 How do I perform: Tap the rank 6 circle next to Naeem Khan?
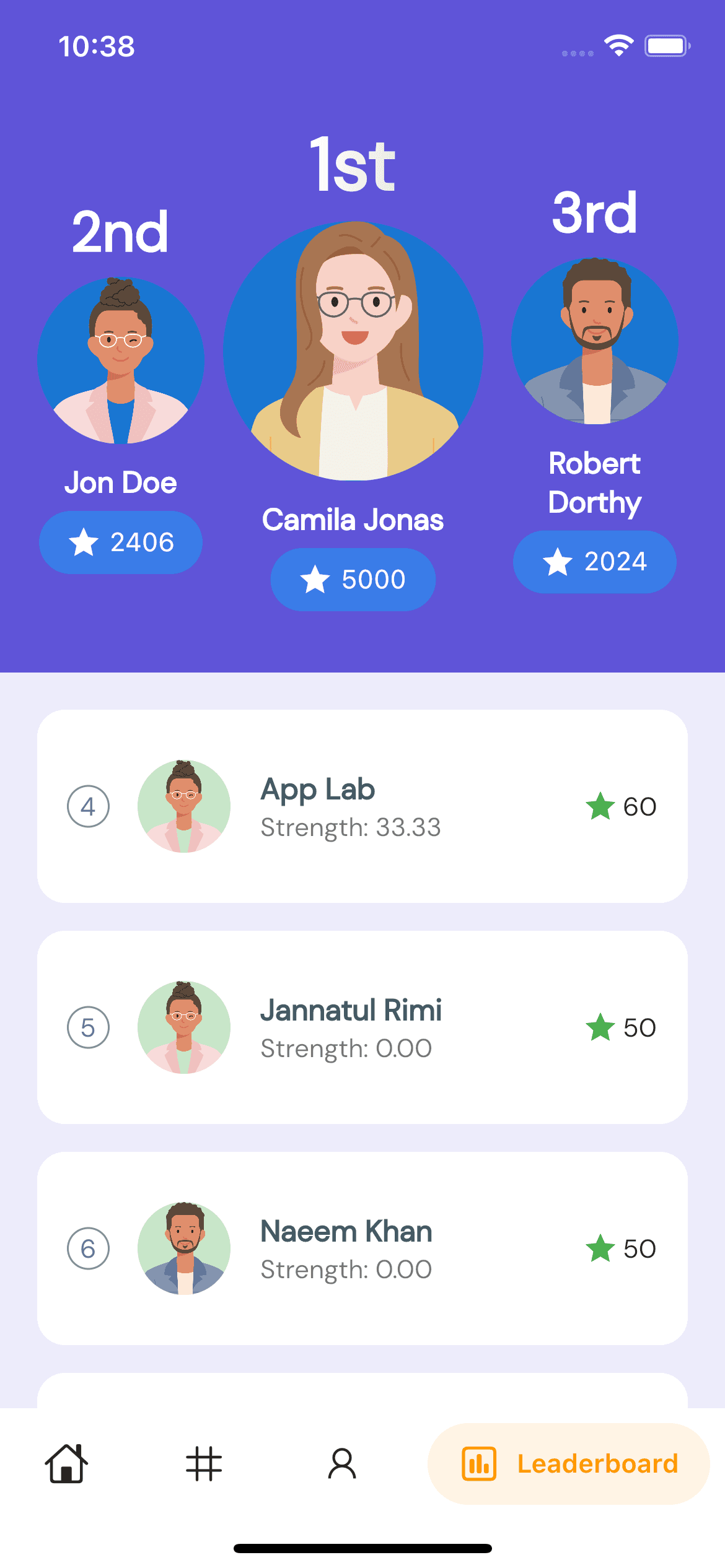coord(89,1248)
